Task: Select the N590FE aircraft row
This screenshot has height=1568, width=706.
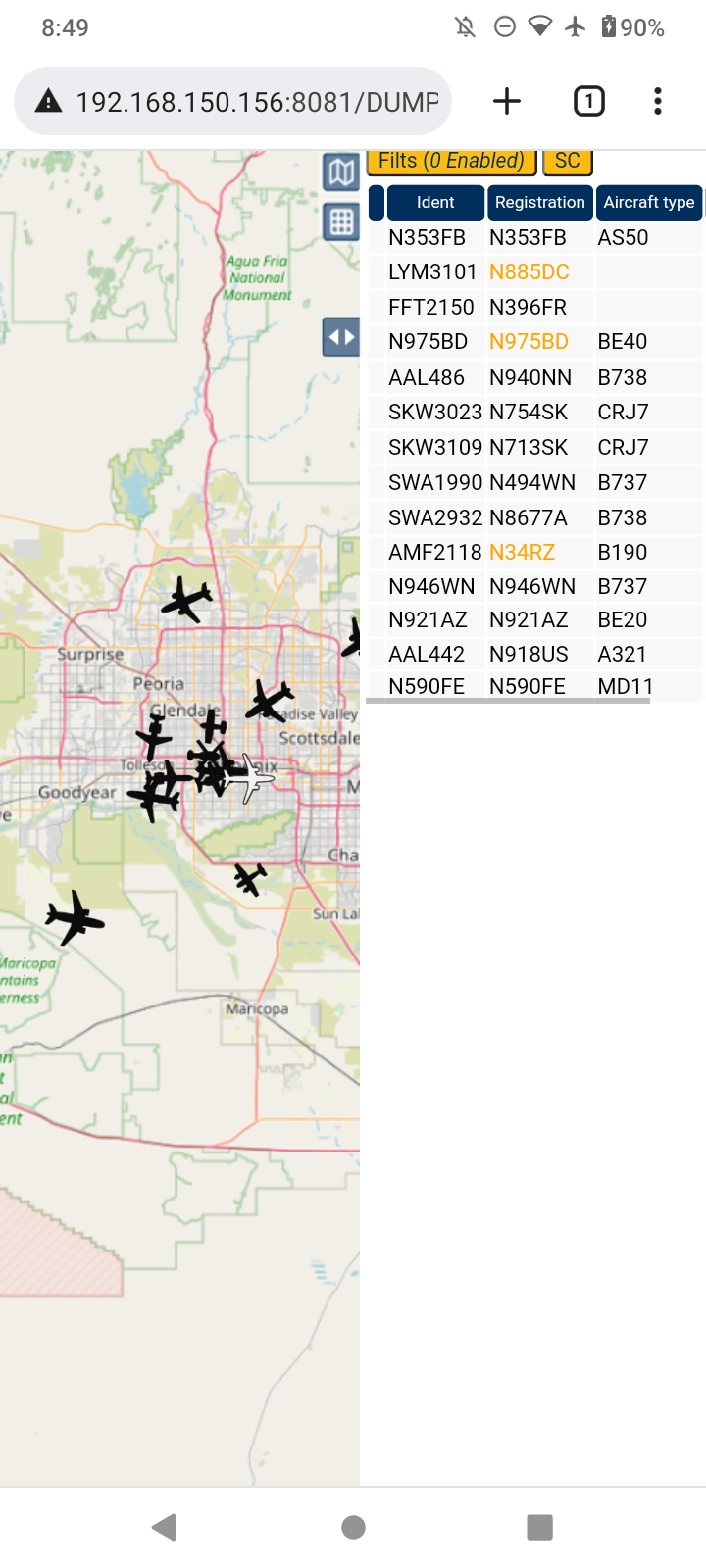Action: point(535,686)
